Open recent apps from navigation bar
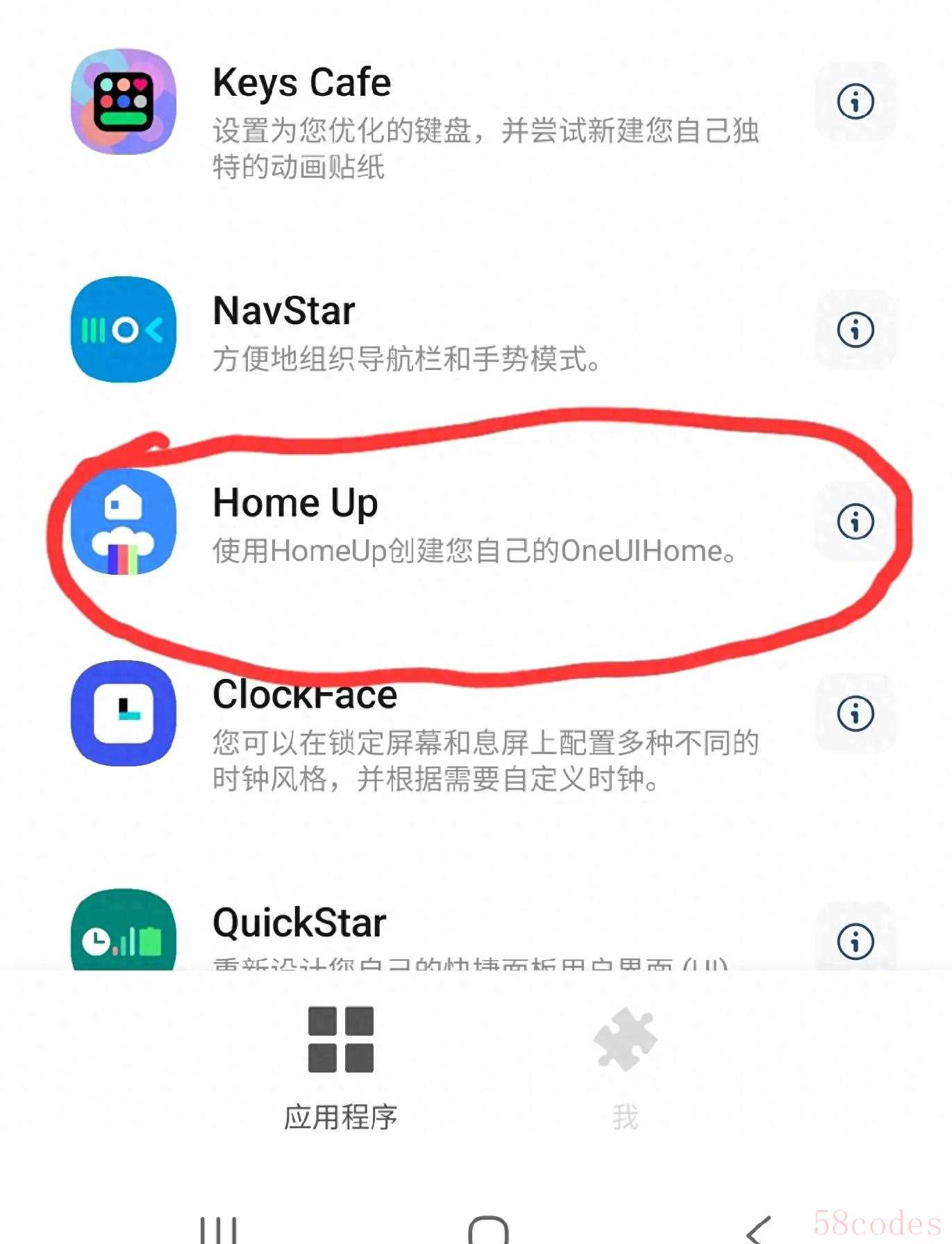952x1244 pixels. (x=218, y=1230)
